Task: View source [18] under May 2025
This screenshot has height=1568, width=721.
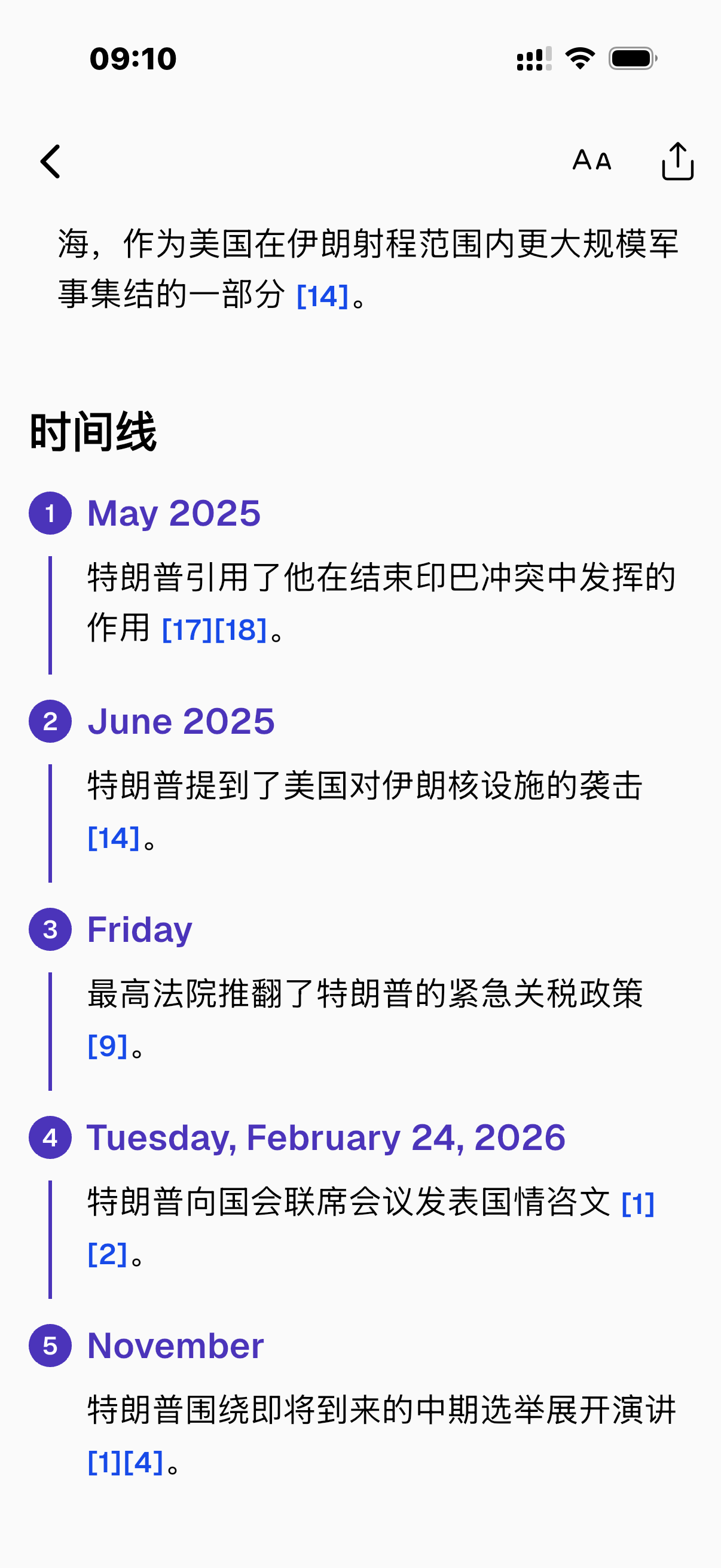Action: pyautogui.click(x=241, y=630)
